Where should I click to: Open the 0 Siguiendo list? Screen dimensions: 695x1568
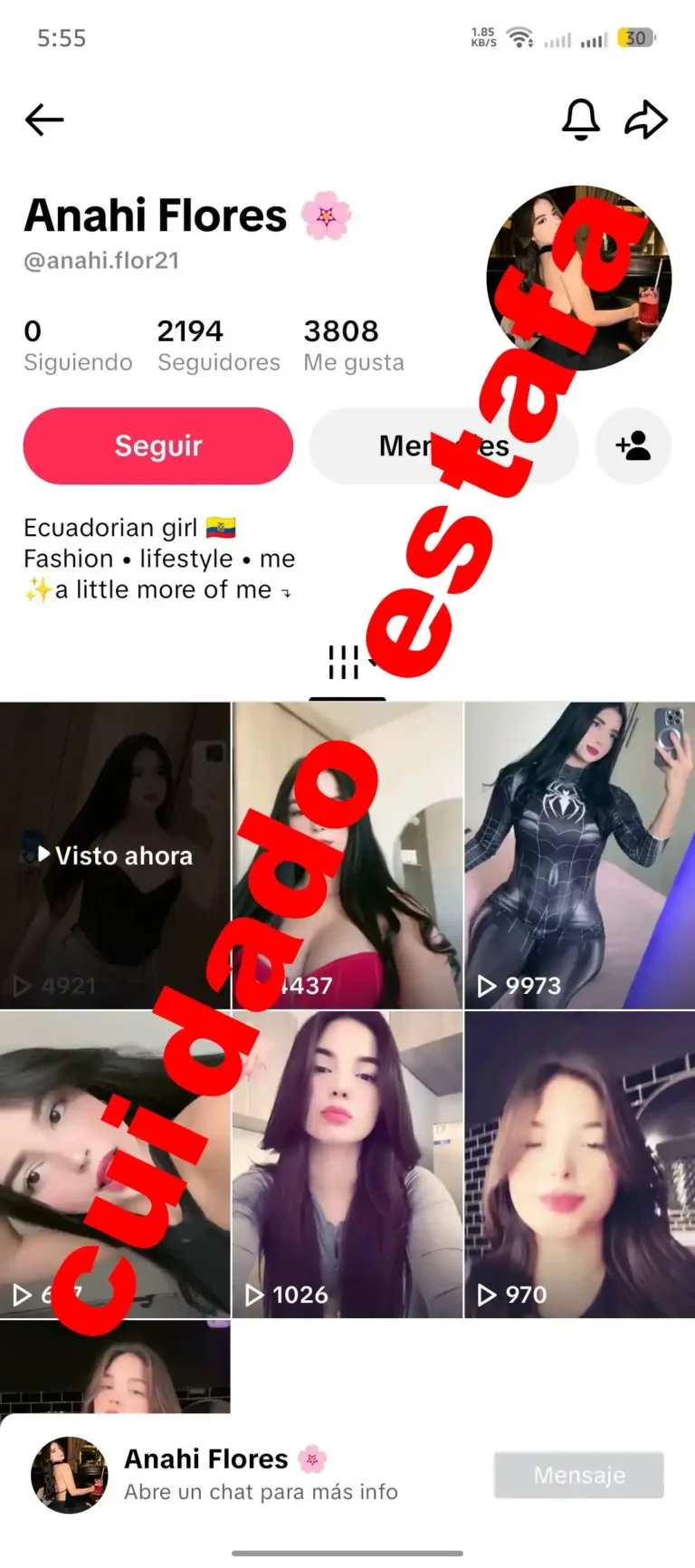[78, 346]
